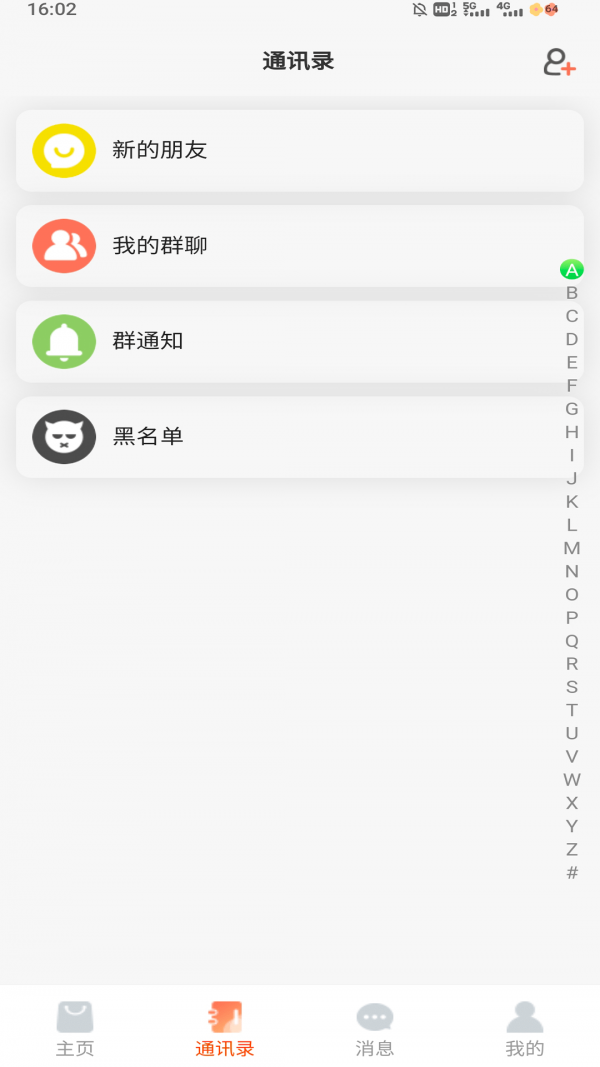This screenshot has height=1067, width=600.
Task: Switch to the 主页 tab
Action: coord(75,1030)
